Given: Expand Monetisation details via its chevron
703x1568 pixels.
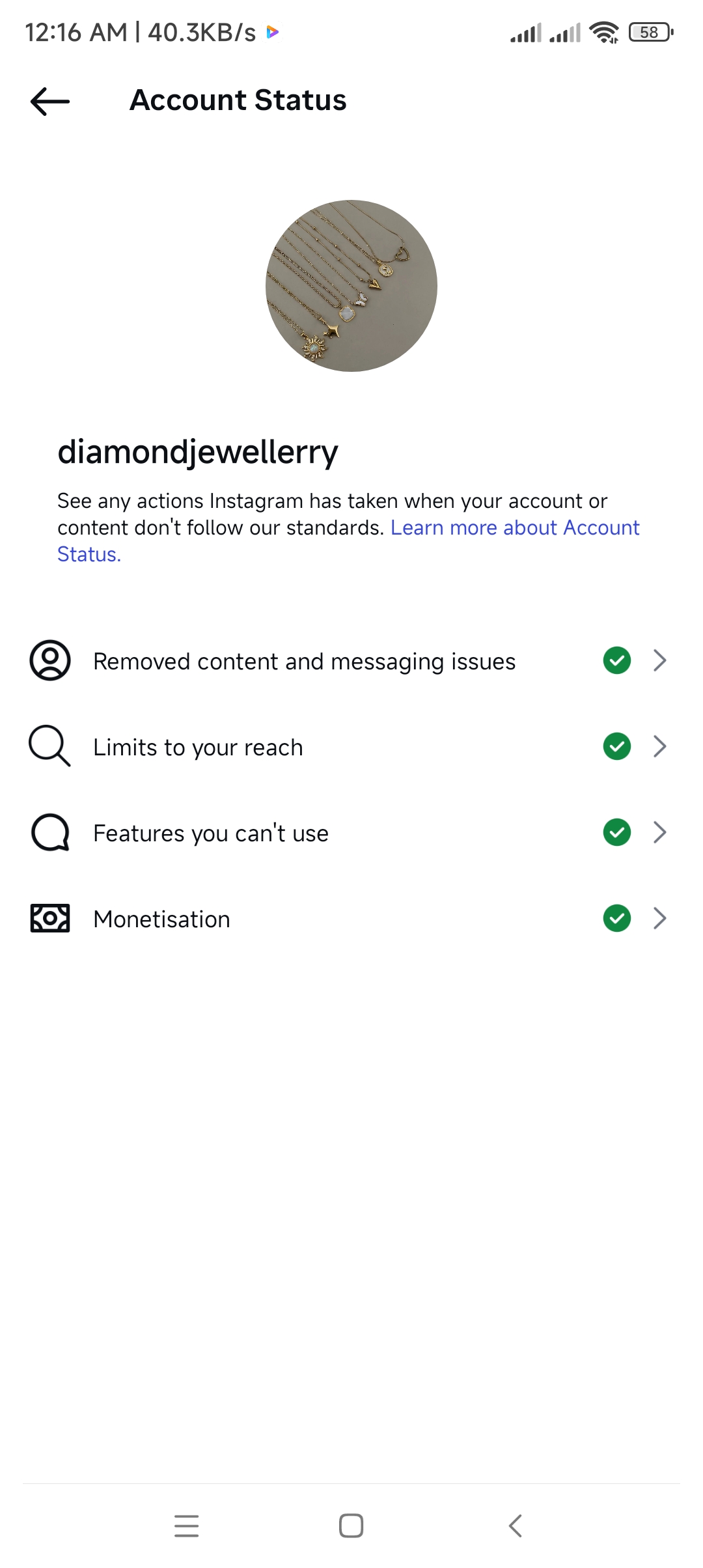Looking at the screenshot, I should pyautogui.click(x=660, y=918).
